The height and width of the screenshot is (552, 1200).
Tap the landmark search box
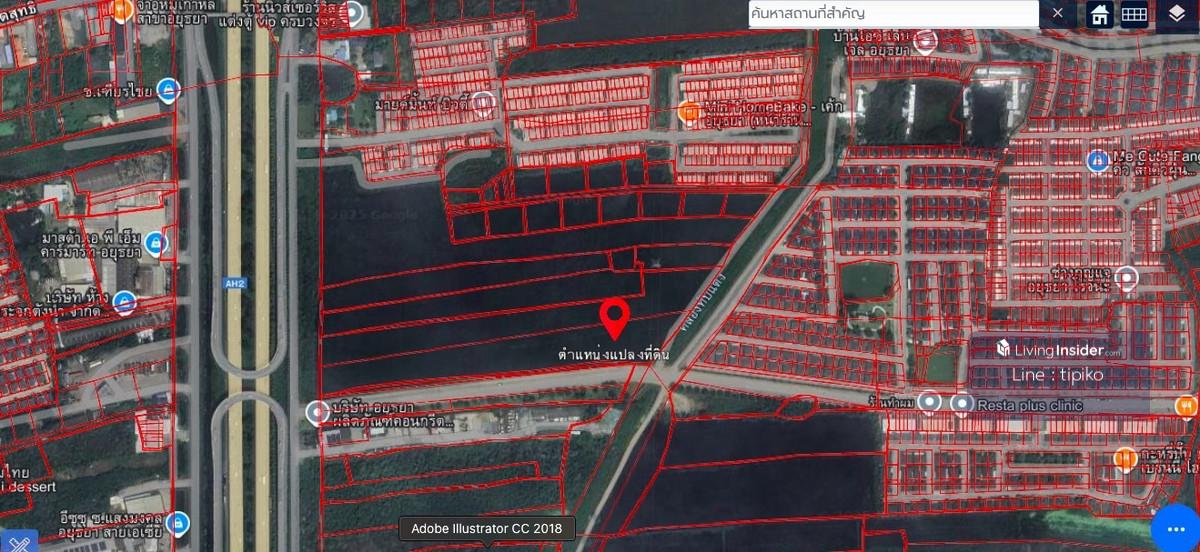[893, 14]
